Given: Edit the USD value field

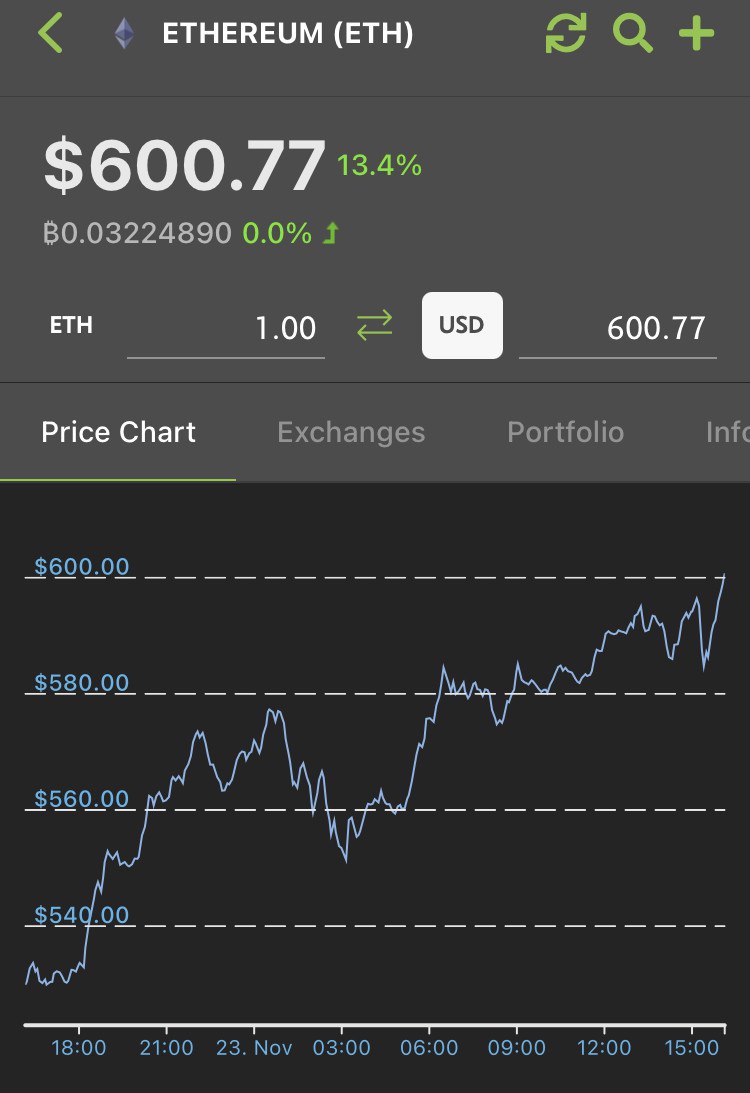Looking at the screenshot, I should click(617, 328).
